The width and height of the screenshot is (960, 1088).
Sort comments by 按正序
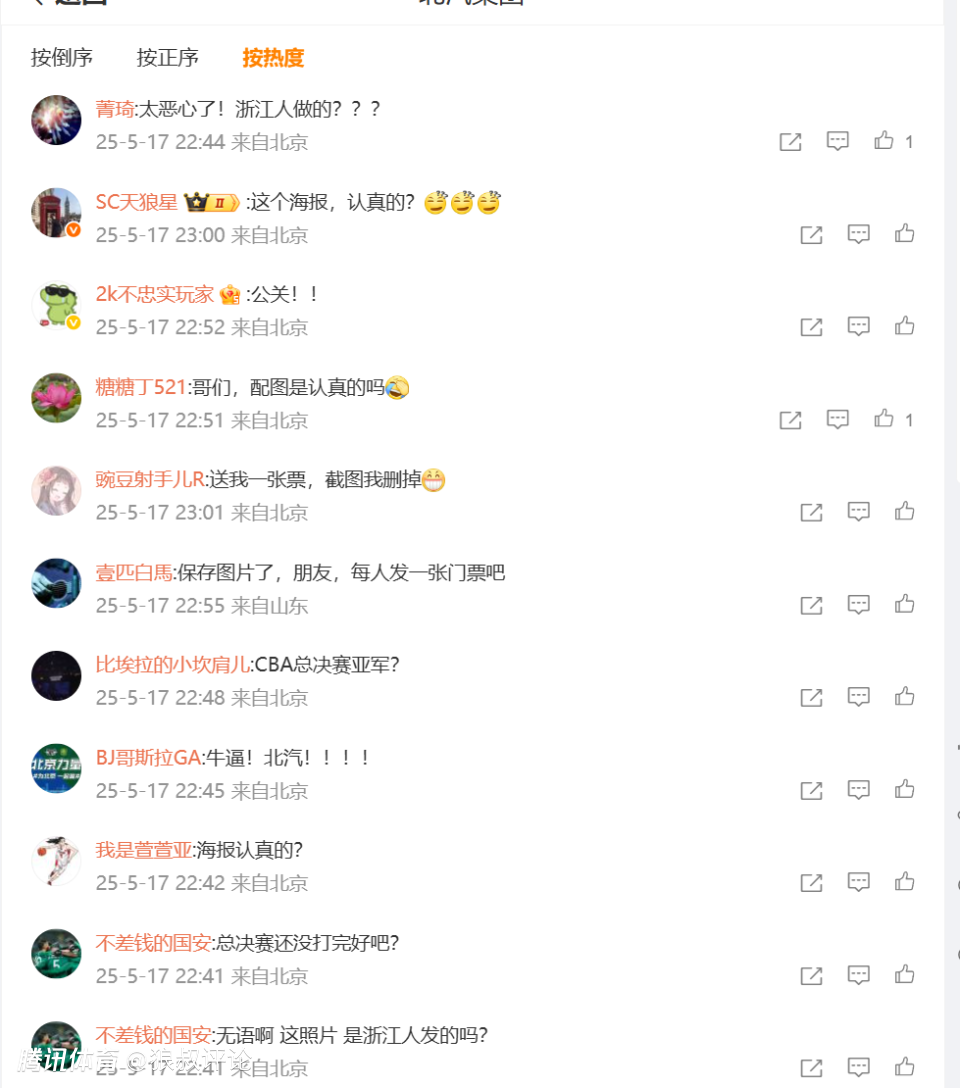[168, 58]
